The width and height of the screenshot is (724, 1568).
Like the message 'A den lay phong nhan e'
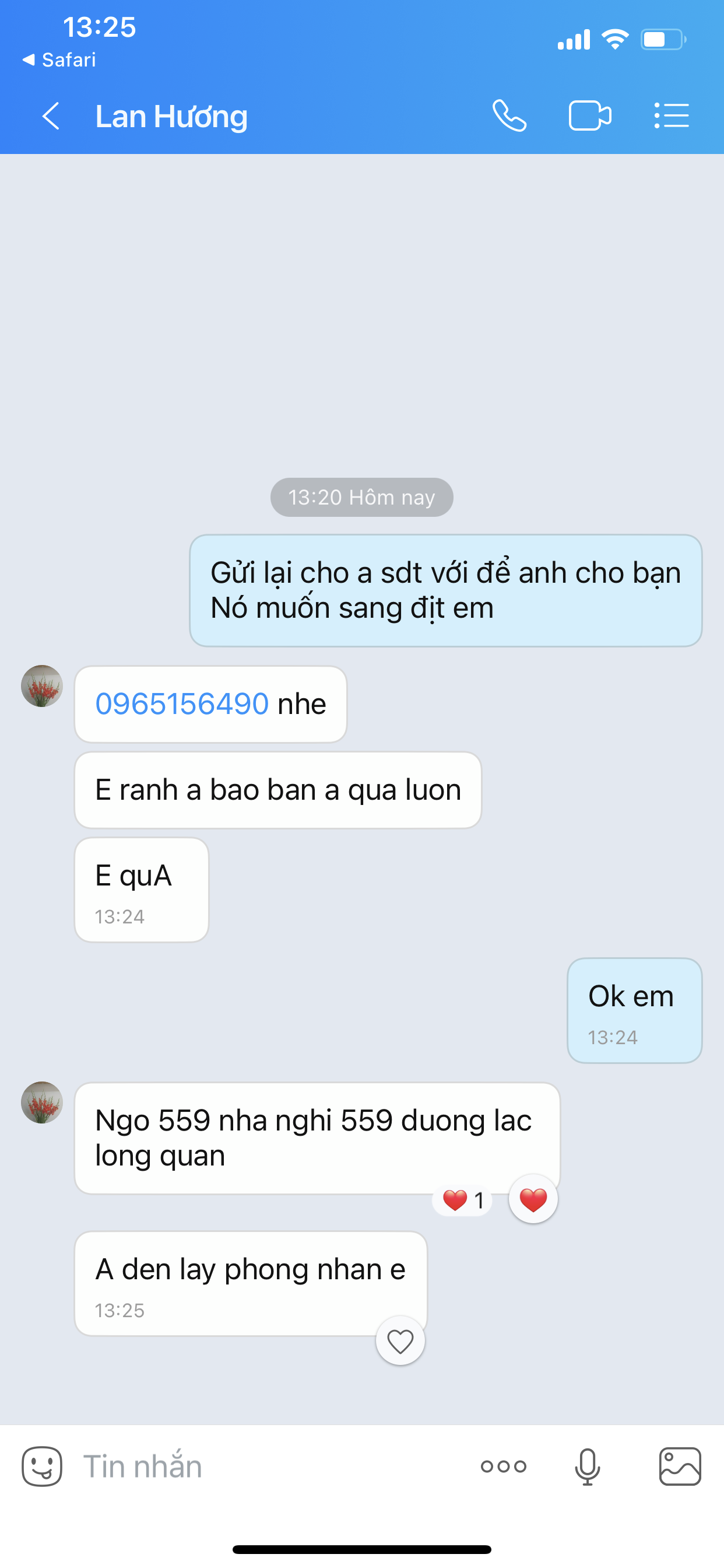tap(400, 1341)
